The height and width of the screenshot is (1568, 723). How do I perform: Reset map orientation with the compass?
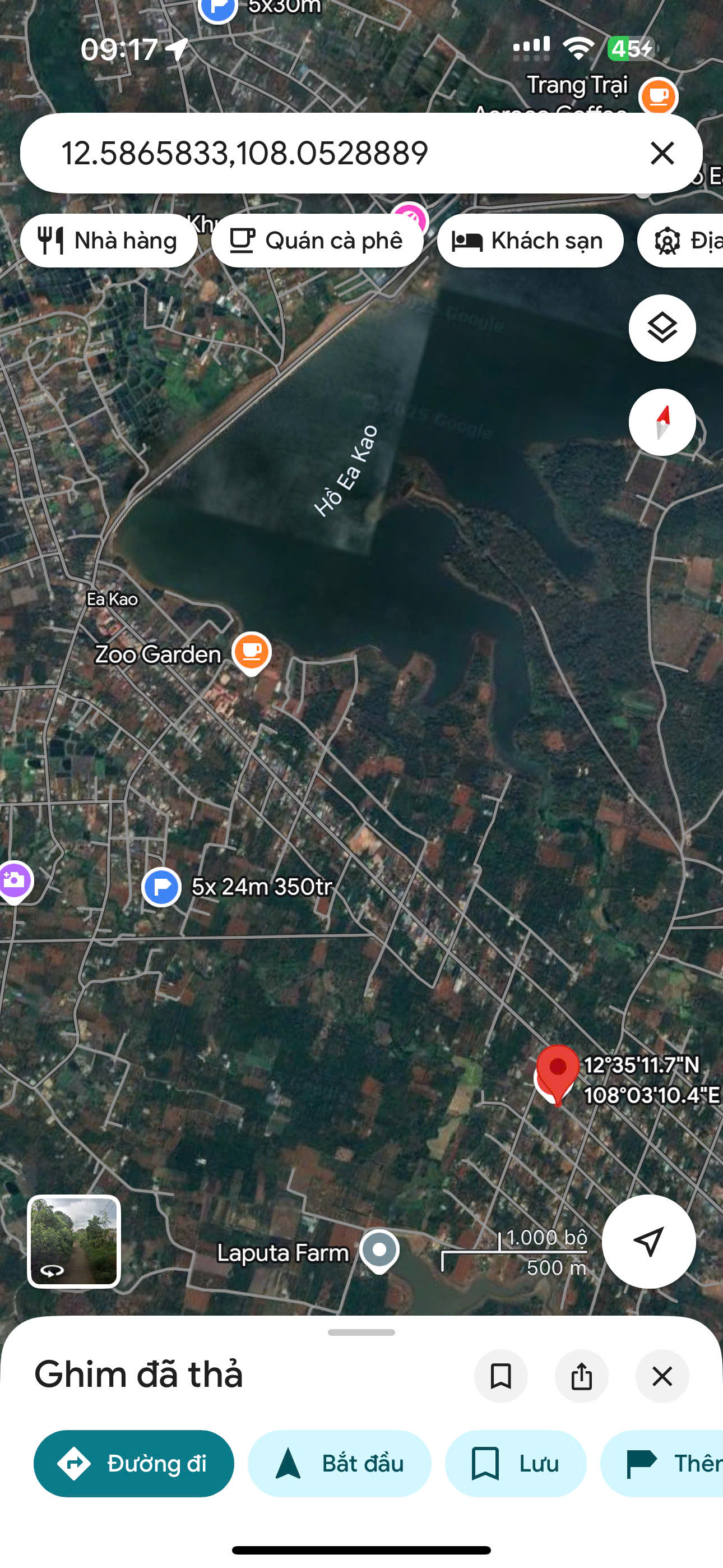(x=661, y=422)
